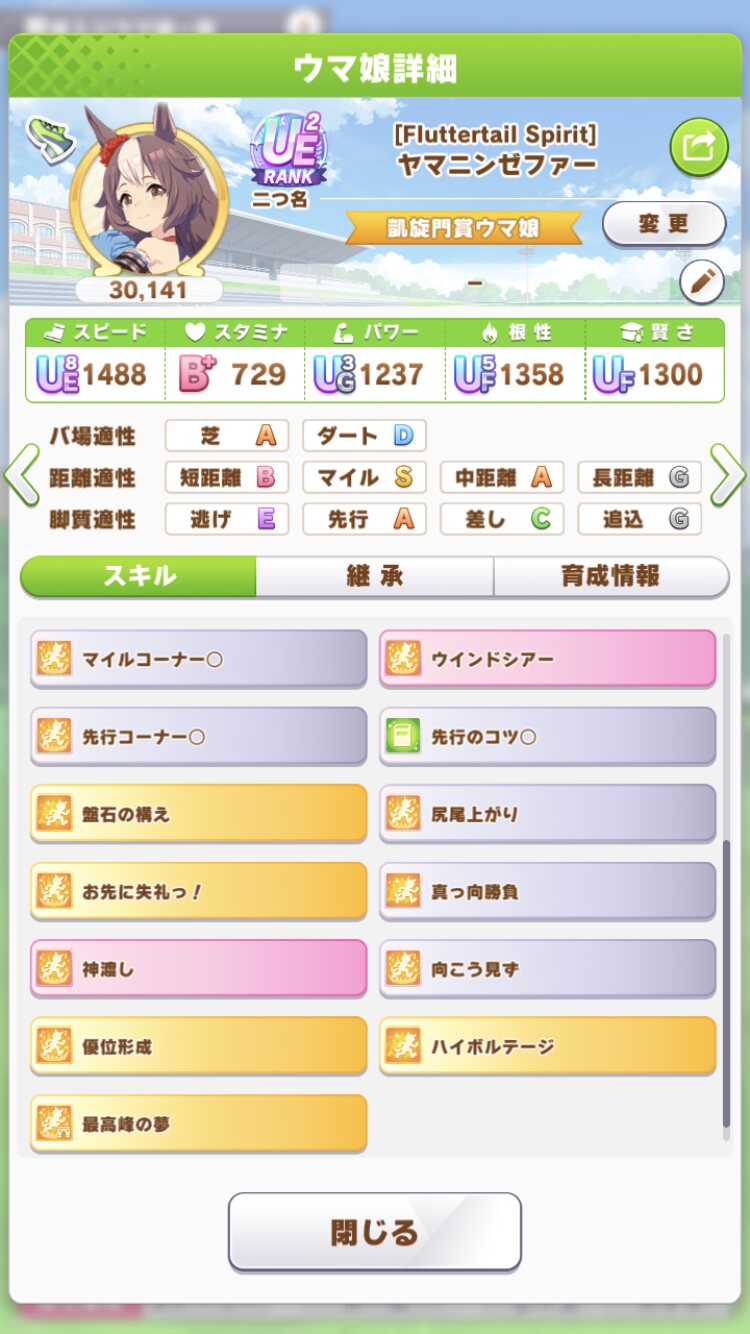750x1334 pixels.
Task: Select the ハイボルテージ skill
Action: pyautogui.click(x=547, y=1046)
